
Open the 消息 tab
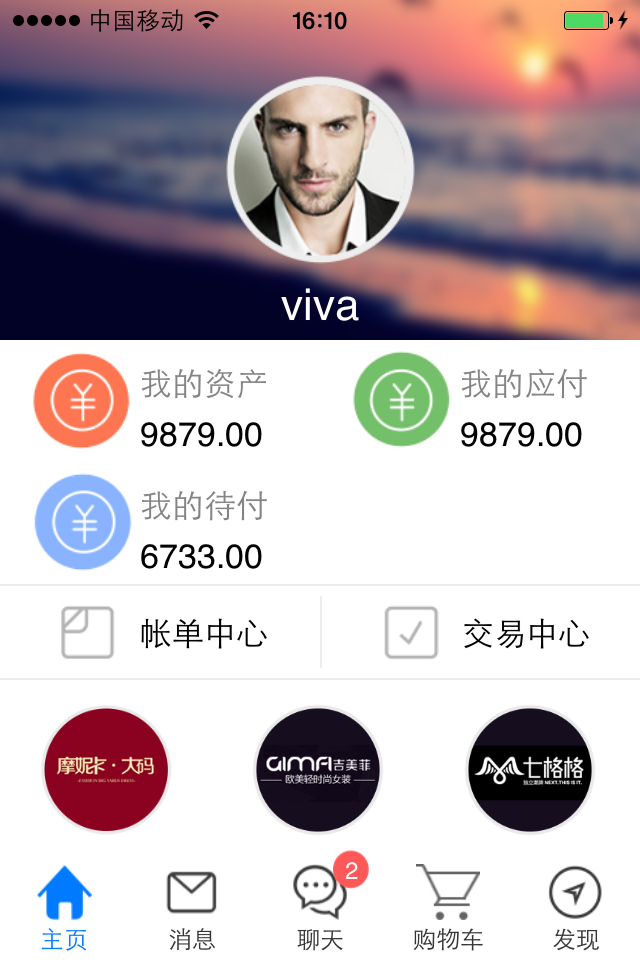click(191, 908)
